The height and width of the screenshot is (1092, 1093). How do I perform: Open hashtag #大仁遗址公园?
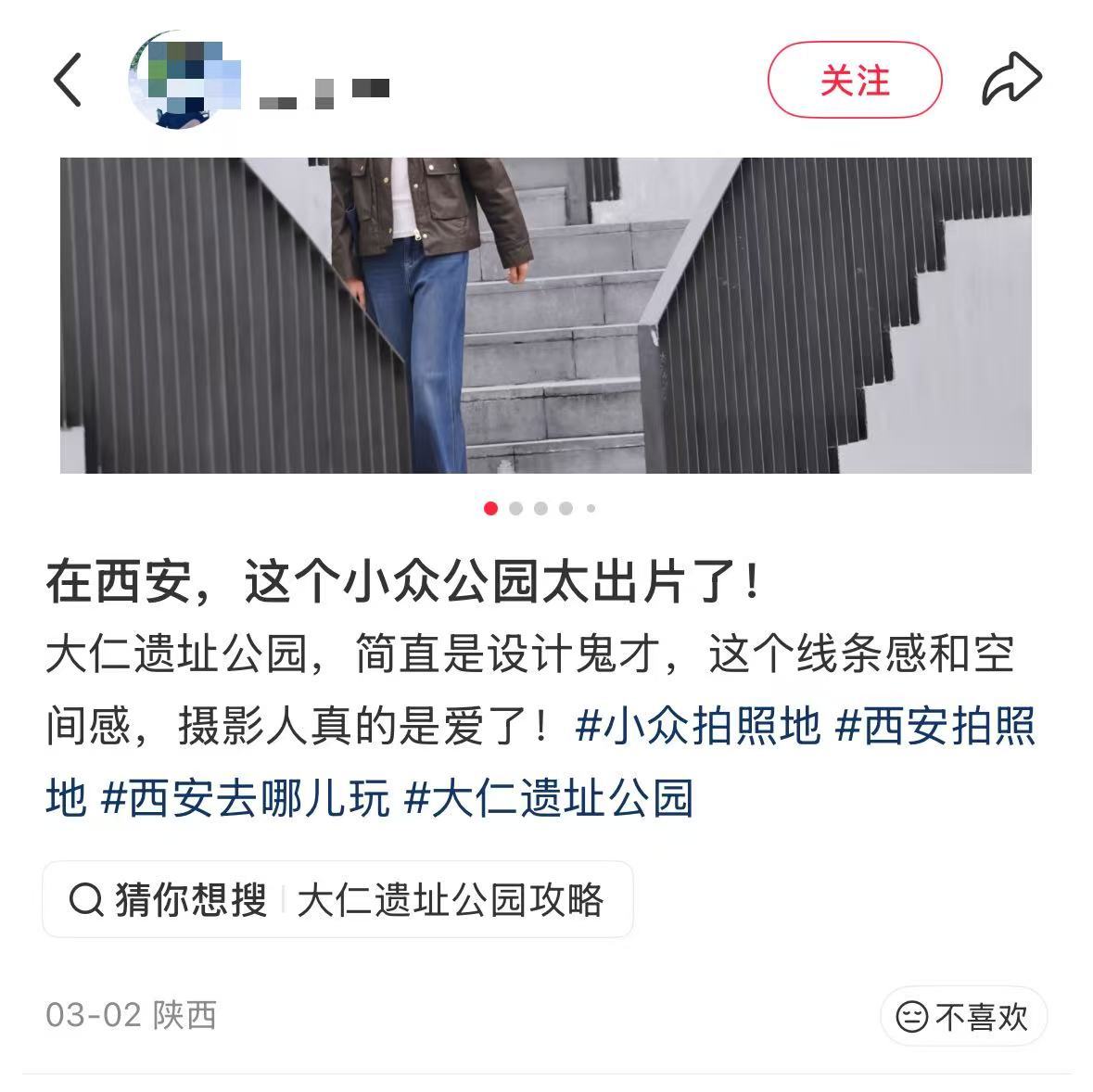click(x=550, y=798)
